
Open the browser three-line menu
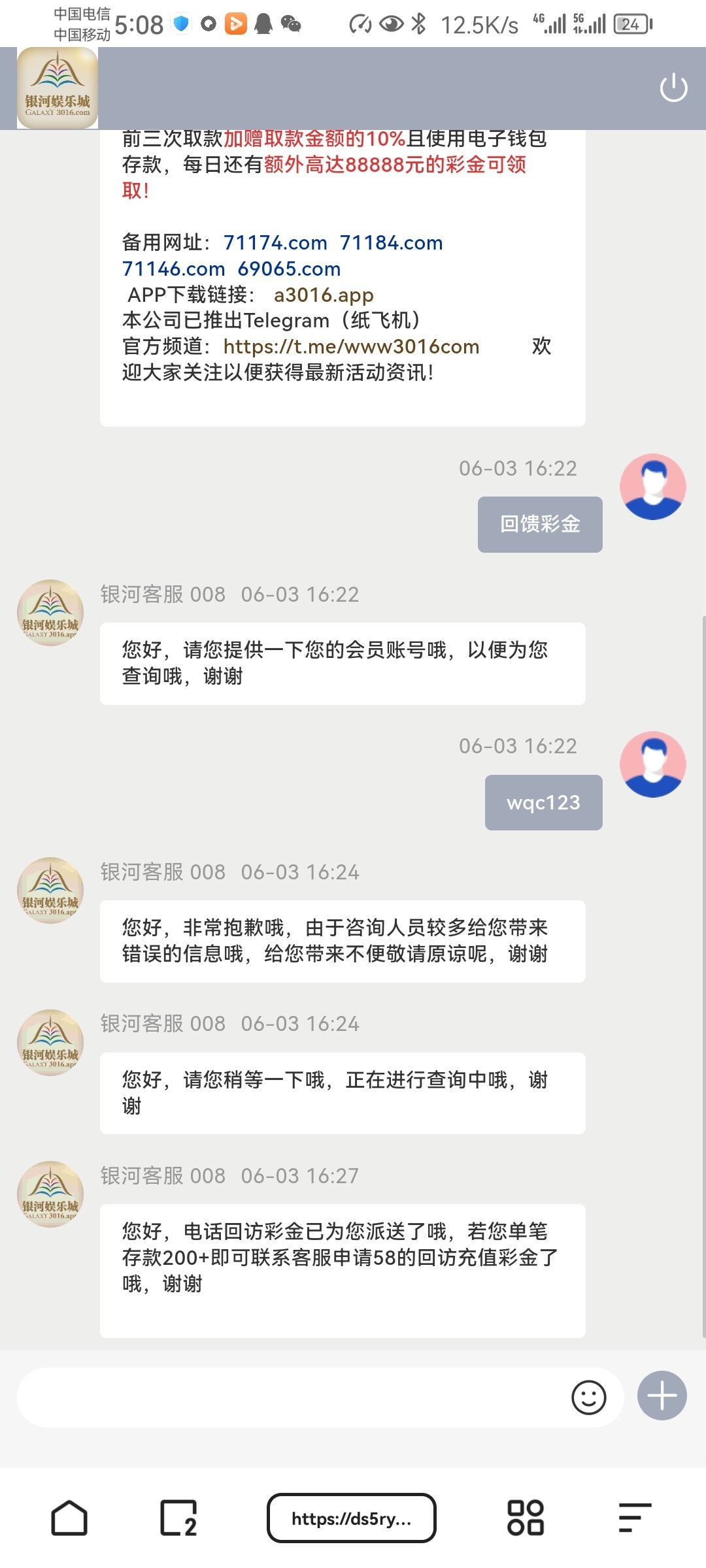(x=635, y=1518)
